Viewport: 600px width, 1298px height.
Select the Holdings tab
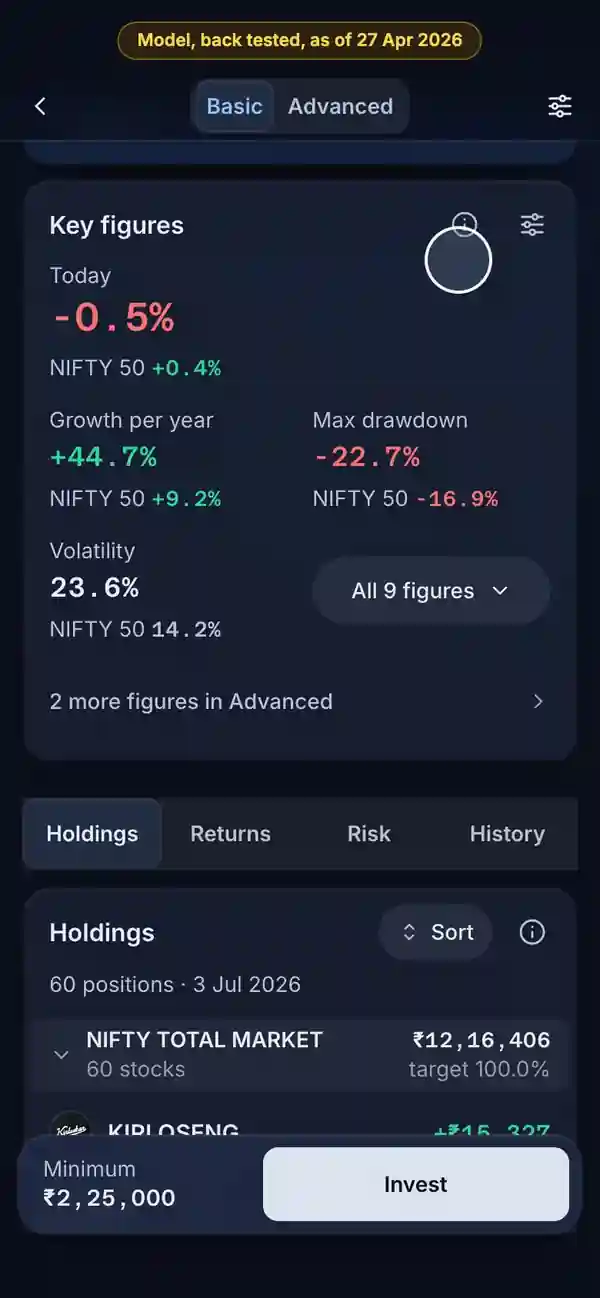coord(92,834)
